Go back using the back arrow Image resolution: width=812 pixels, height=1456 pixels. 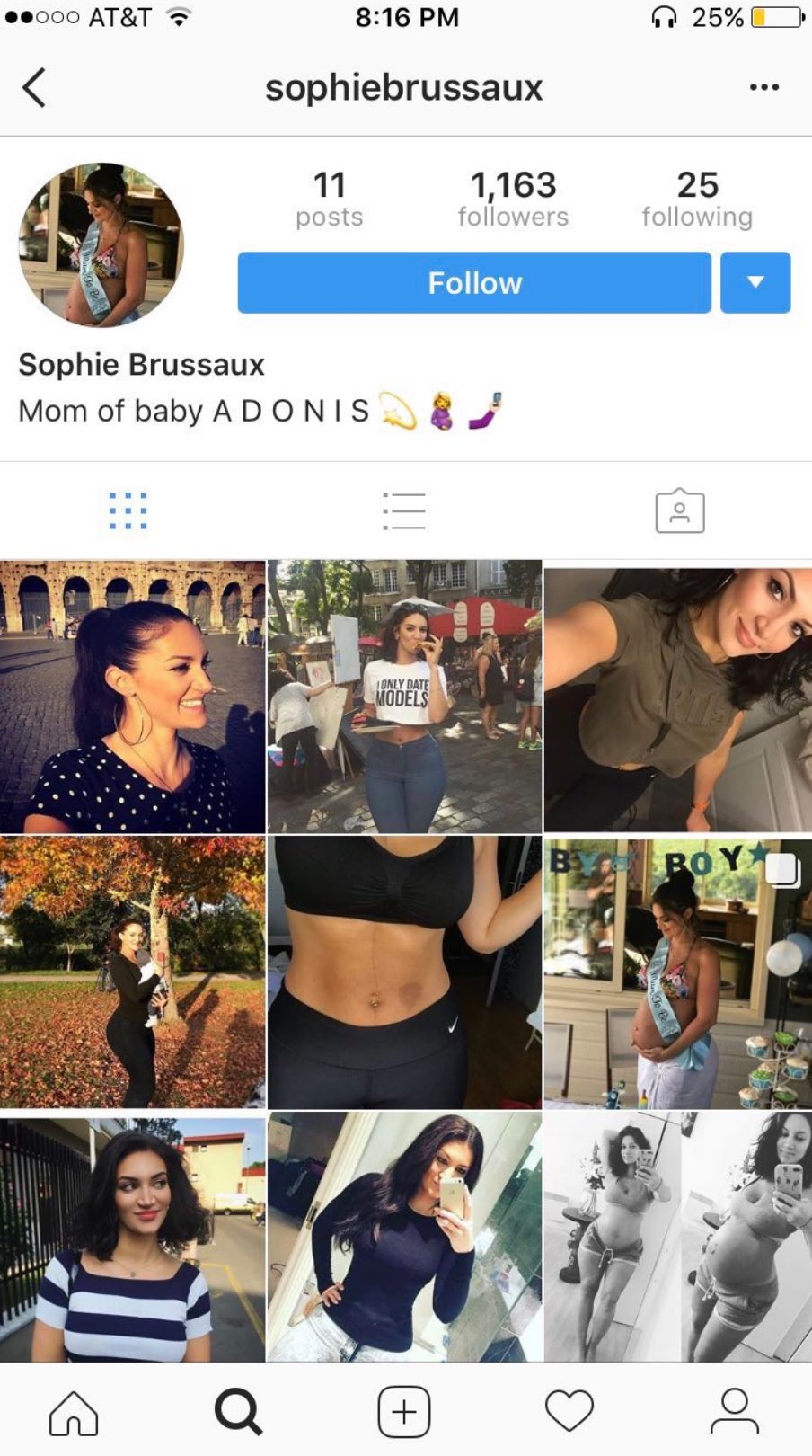(x=34, y=87)
